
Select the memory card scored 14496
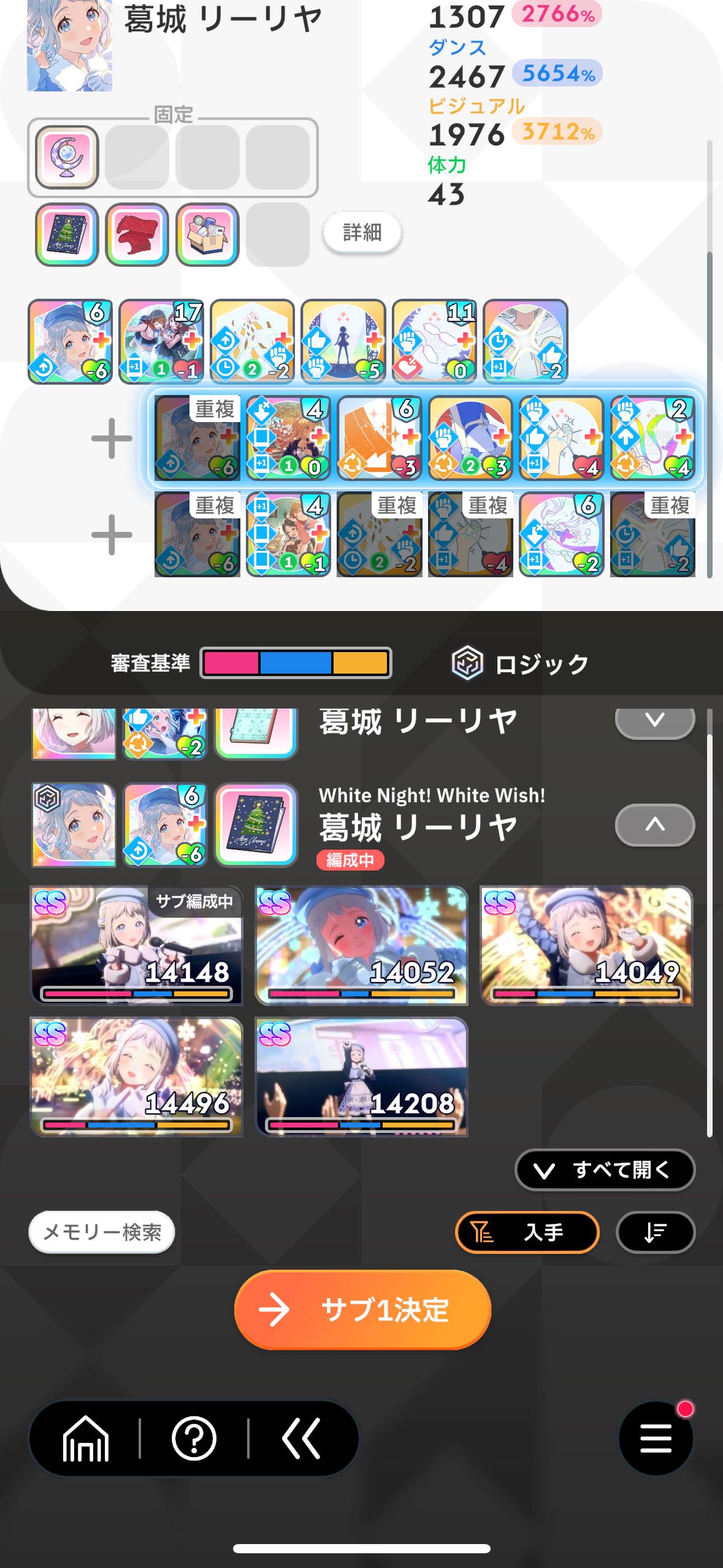point(136,1077)
